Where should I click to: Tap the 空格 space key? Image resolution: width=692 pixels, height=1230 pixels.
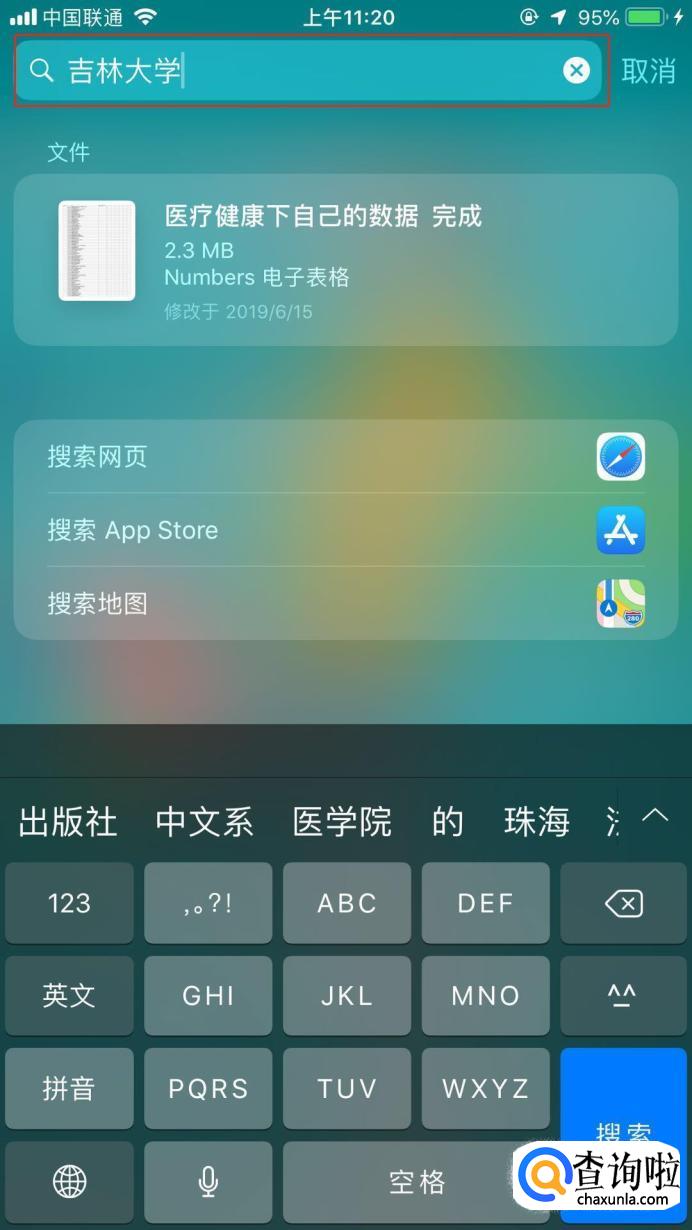(416, 1182)
